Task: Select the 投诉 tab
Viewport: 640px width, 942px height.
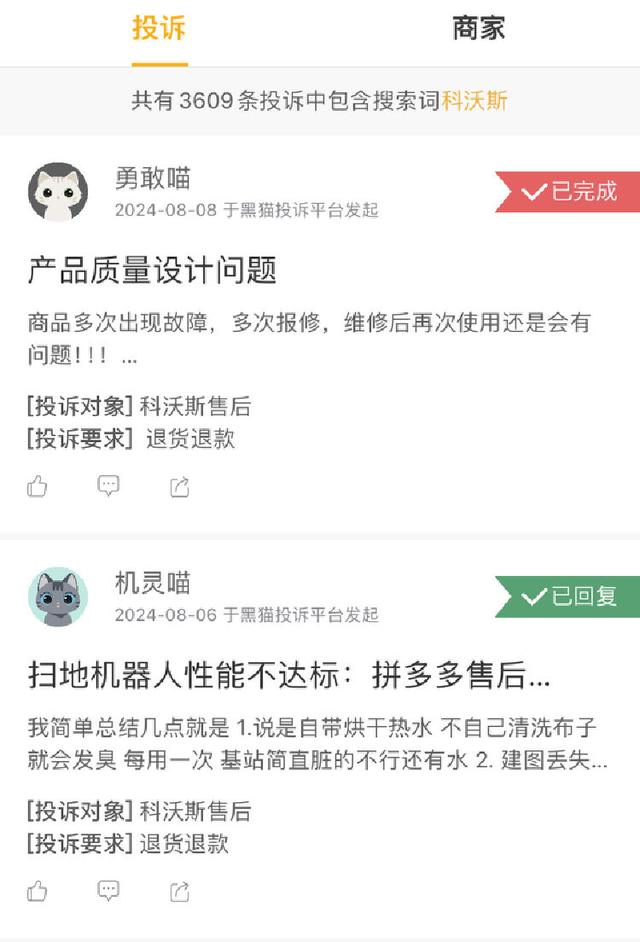Action: coord(159,28)
